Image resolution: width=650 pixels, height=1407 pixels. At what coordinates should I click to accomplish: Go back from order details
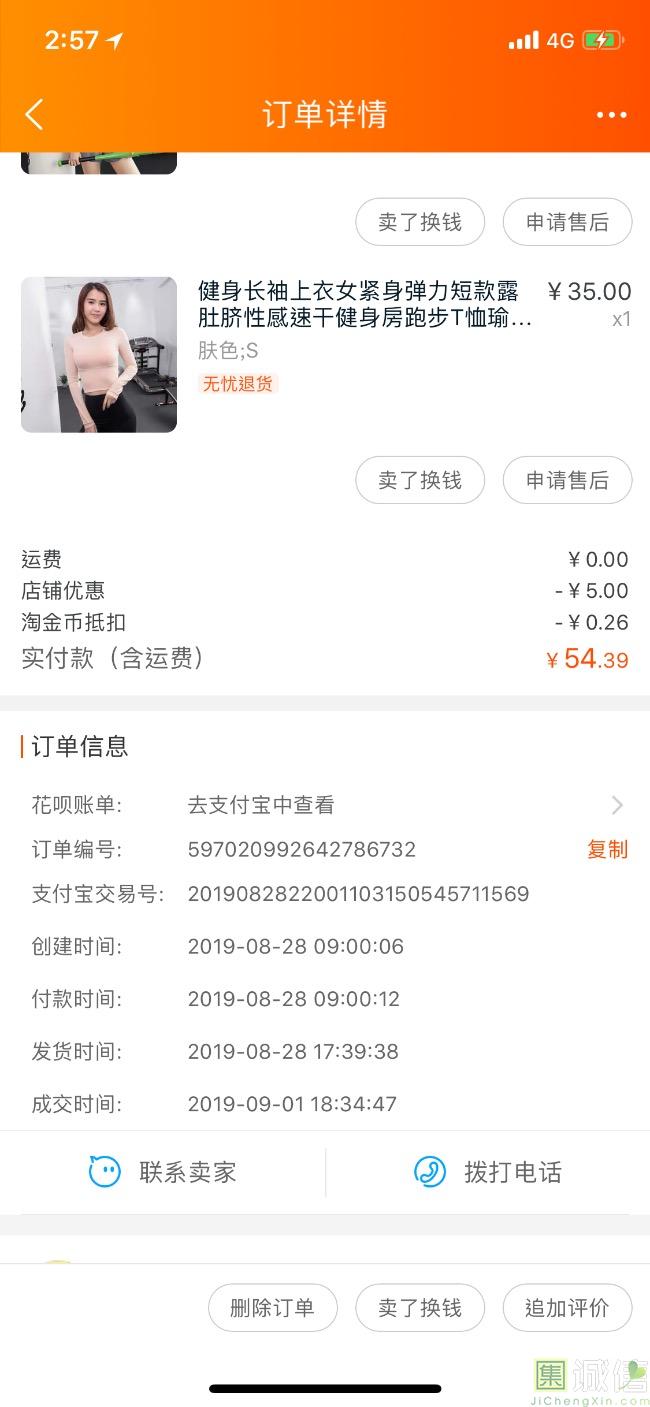click(x=34, y=114)
